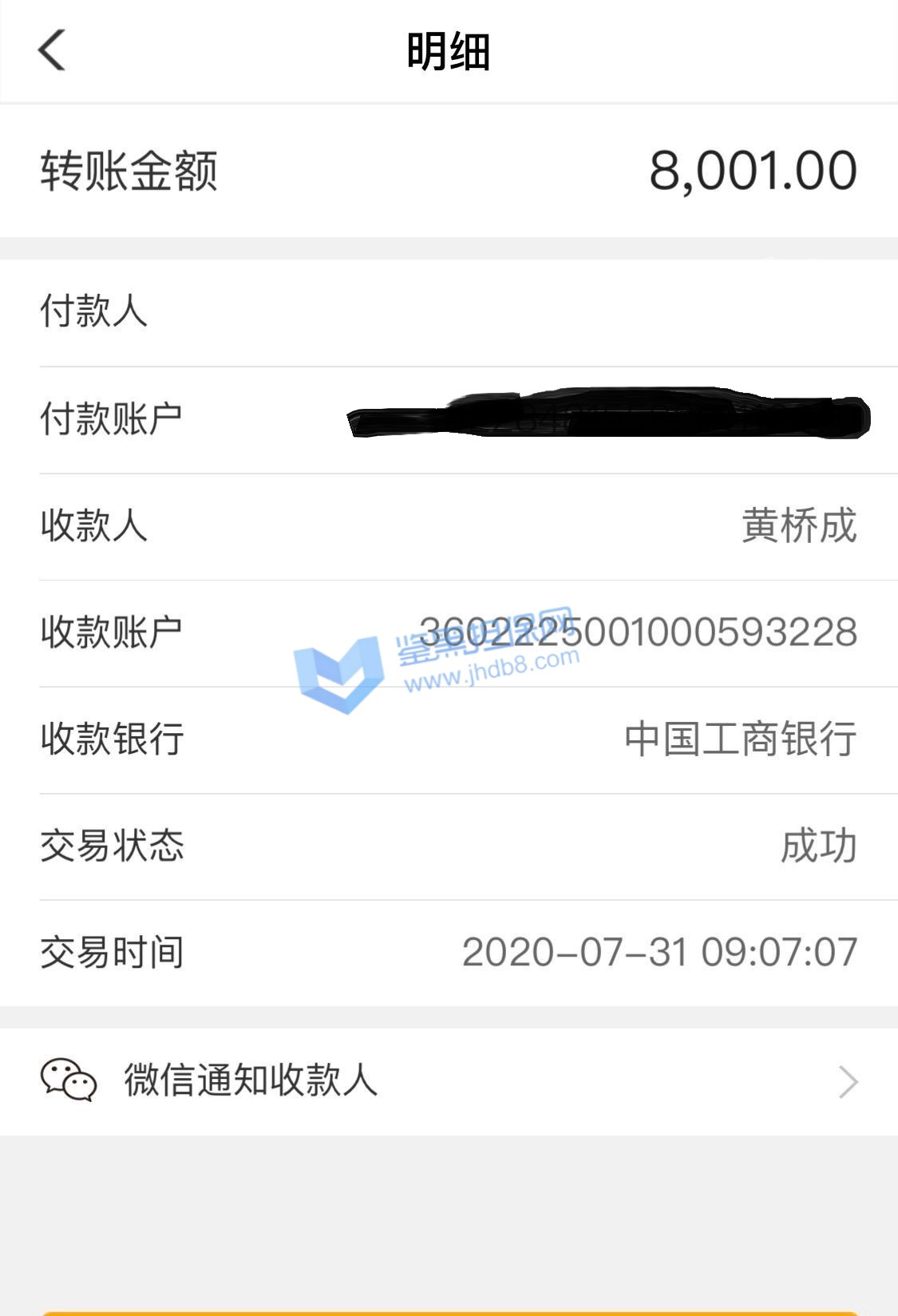Open 微信通知收款人 row
898x1316 pixels.
pyautogui.click(x=449, y=1081)
